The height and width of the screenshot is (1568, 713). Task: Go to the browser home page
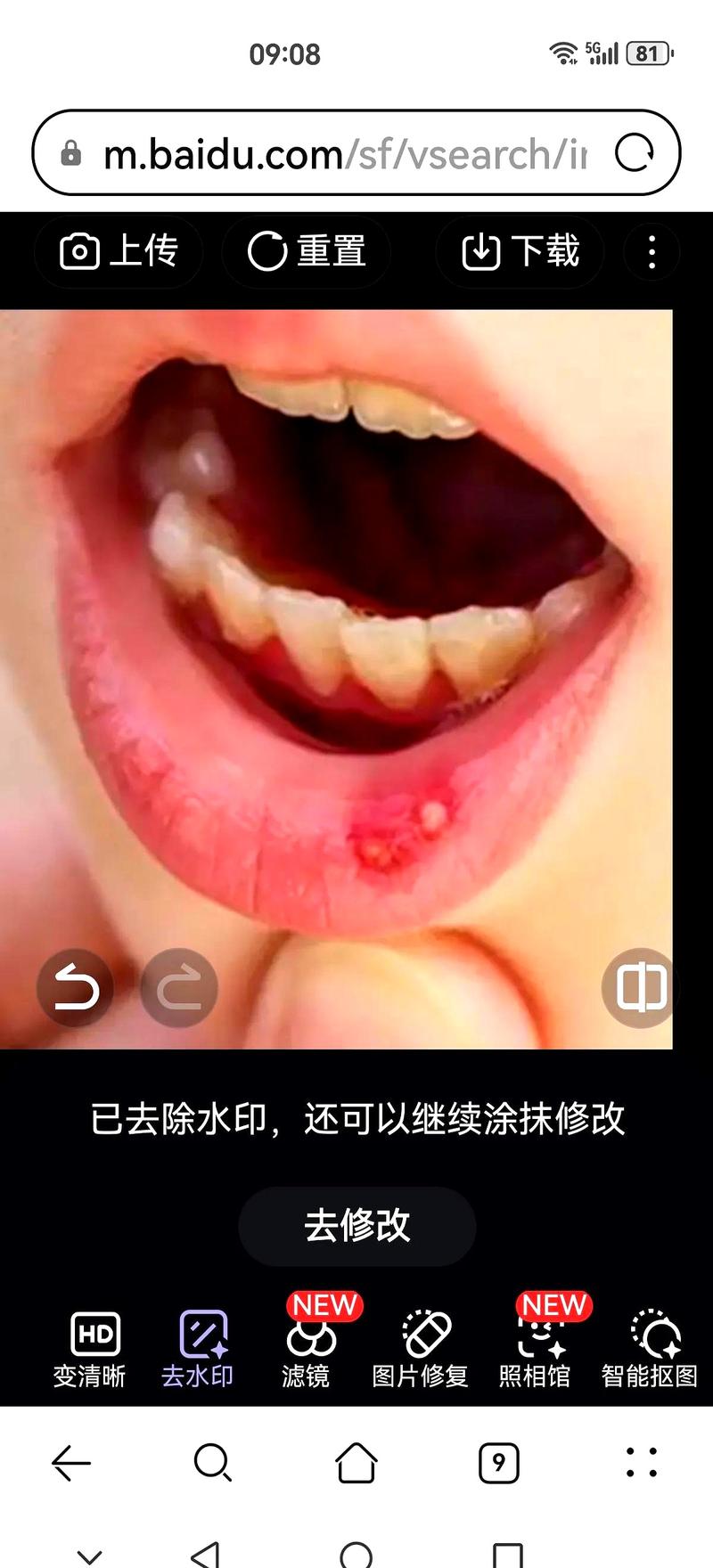tap(356, 1463)
